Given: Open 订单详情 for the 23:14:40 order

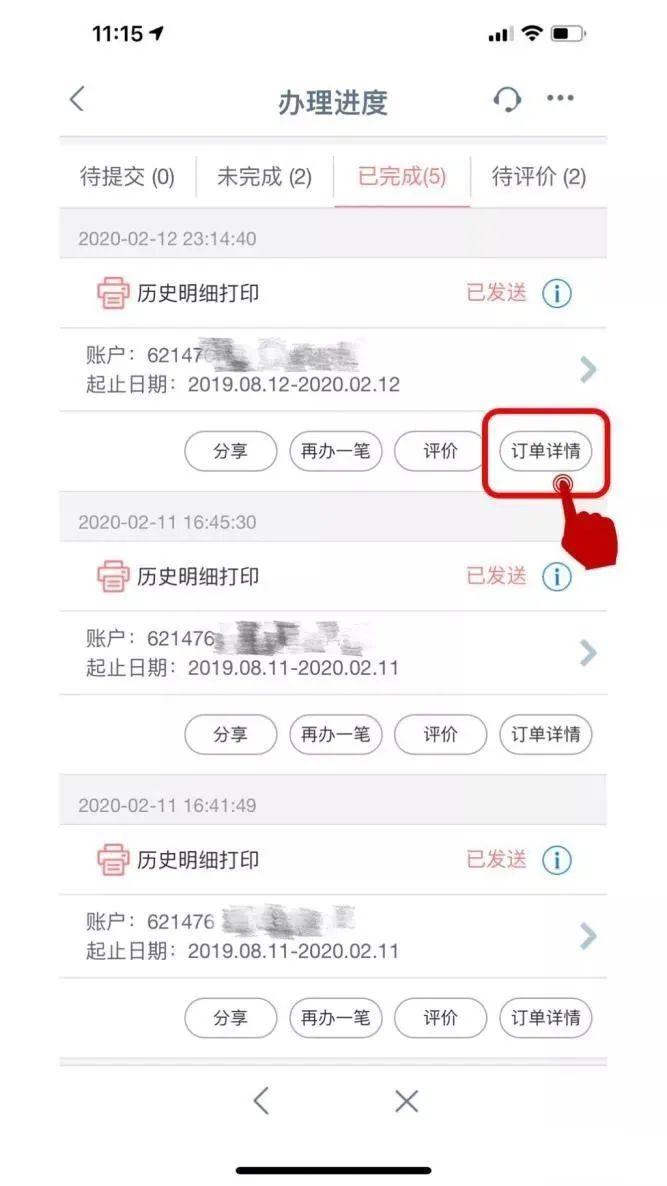Looking at the screenshot, I should point(545,452).
